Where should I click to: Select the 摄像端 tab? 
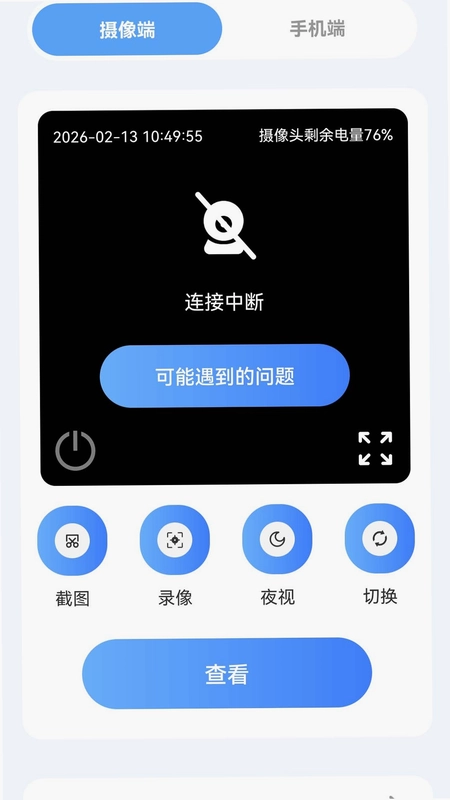pos(127,29)
